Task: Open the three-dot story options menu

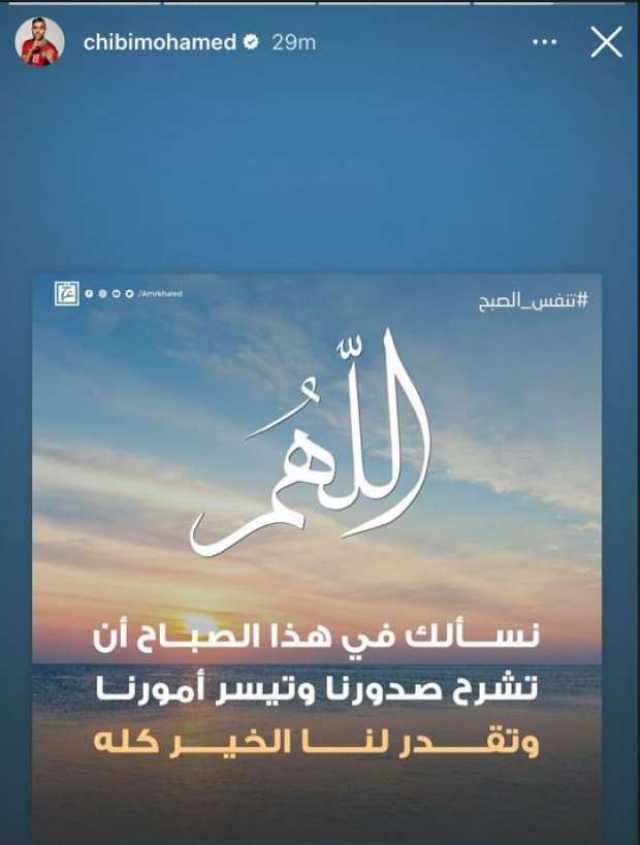Action: [544, 42]
